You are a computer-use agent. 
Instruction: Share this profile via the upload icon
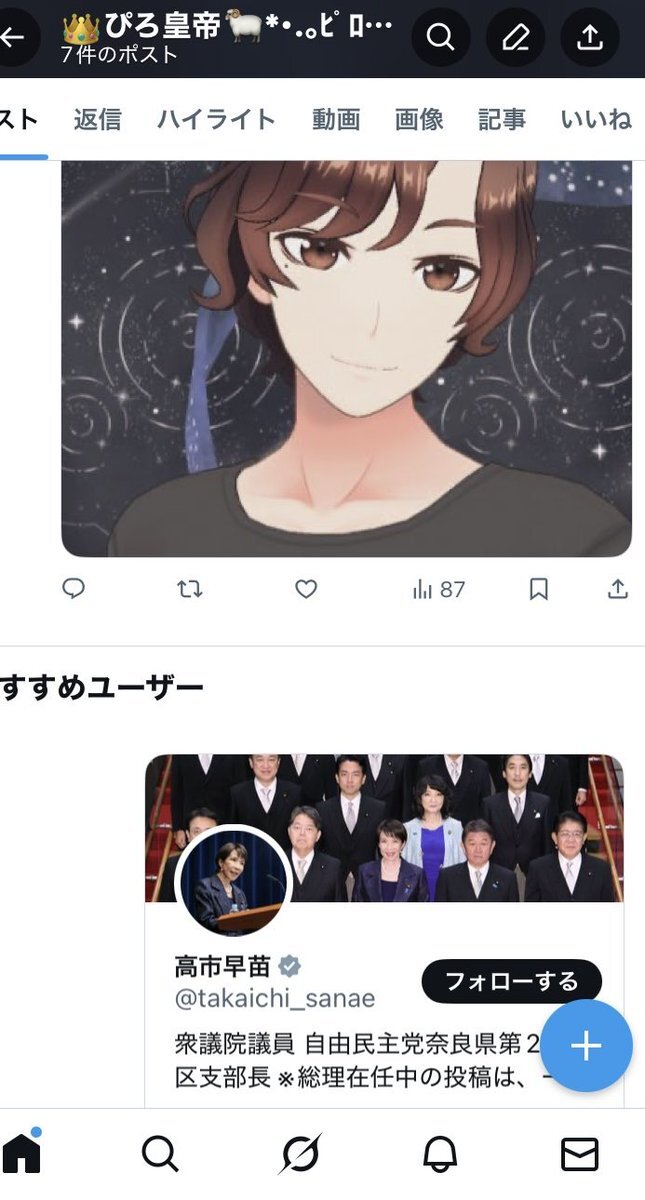[x=590, y=38]
